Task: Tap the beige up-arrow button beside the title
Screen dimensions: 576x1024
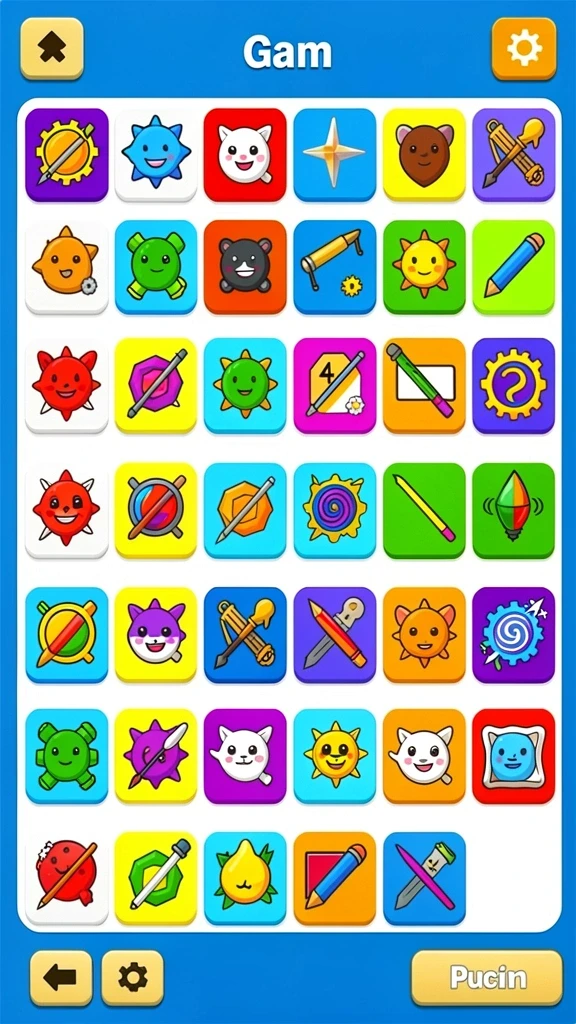Action: [x=52, y=48]
